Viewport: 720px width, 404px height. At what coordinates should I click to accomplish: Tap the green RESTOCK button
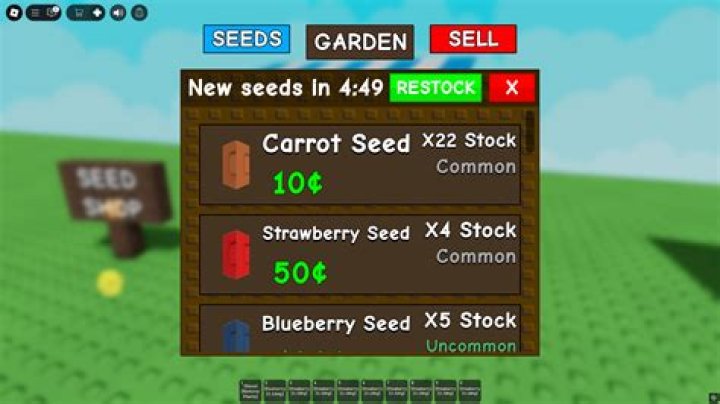(x=435, y=88)
